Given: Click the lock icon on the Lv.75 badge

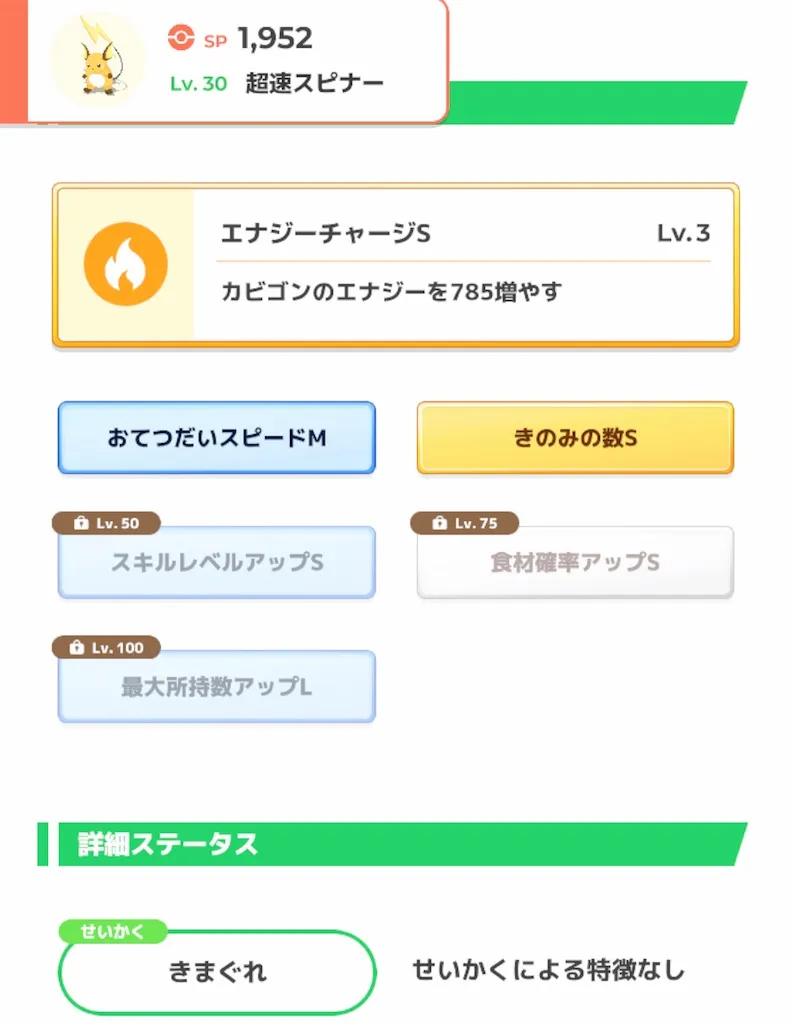Looking at the screenshot, I should [438, 522].
